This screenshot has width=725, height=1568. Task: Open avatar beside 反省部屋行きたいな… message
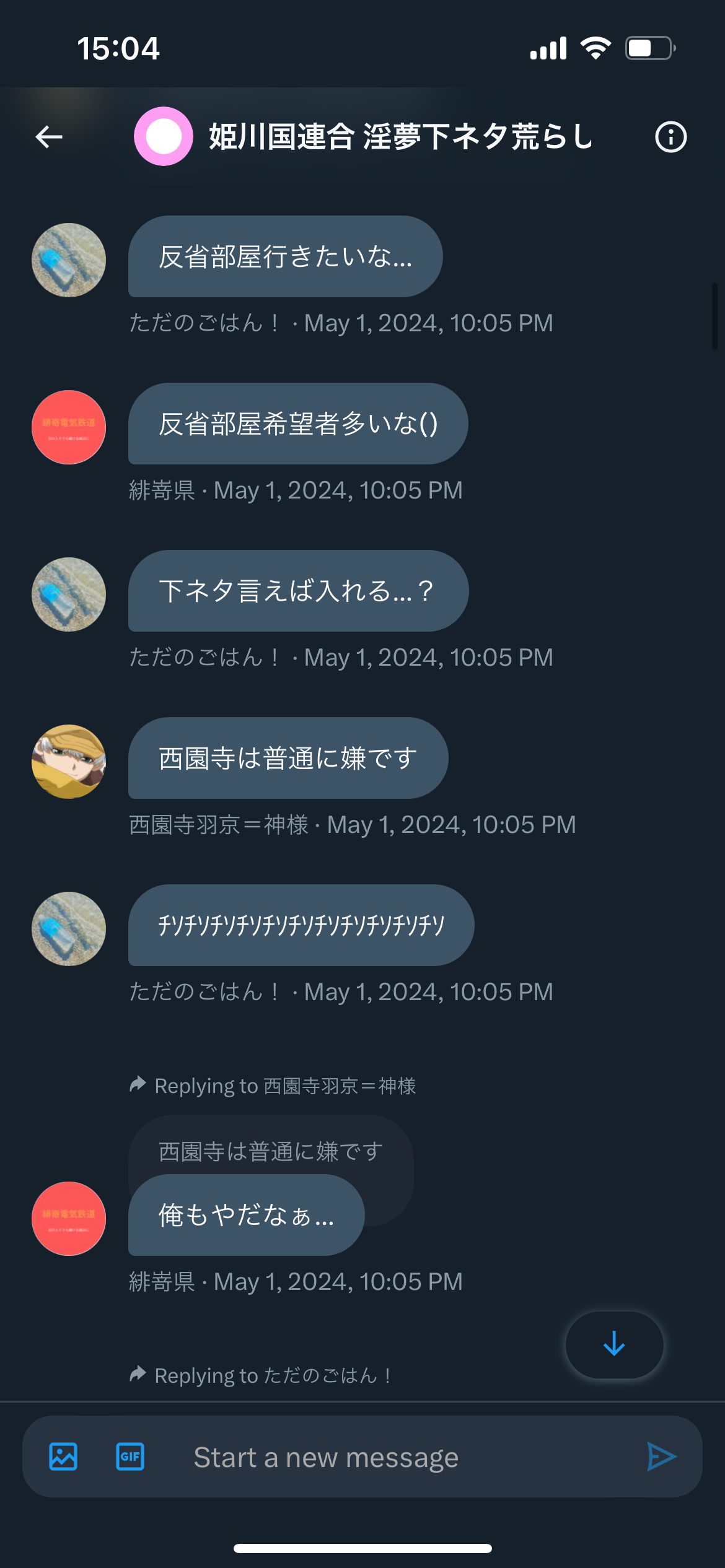pos(69,260)
